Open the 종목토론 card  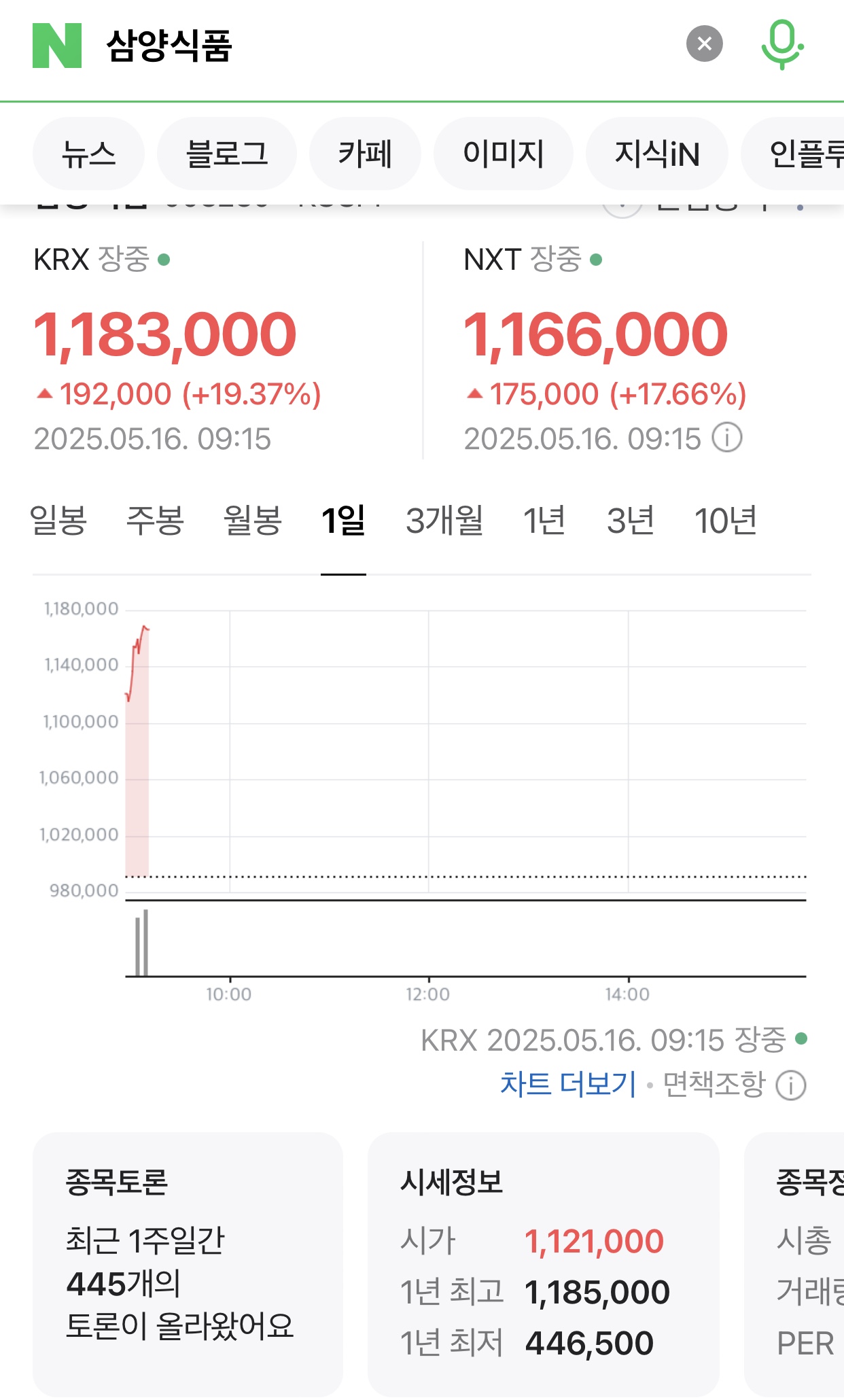[188, 1264]
